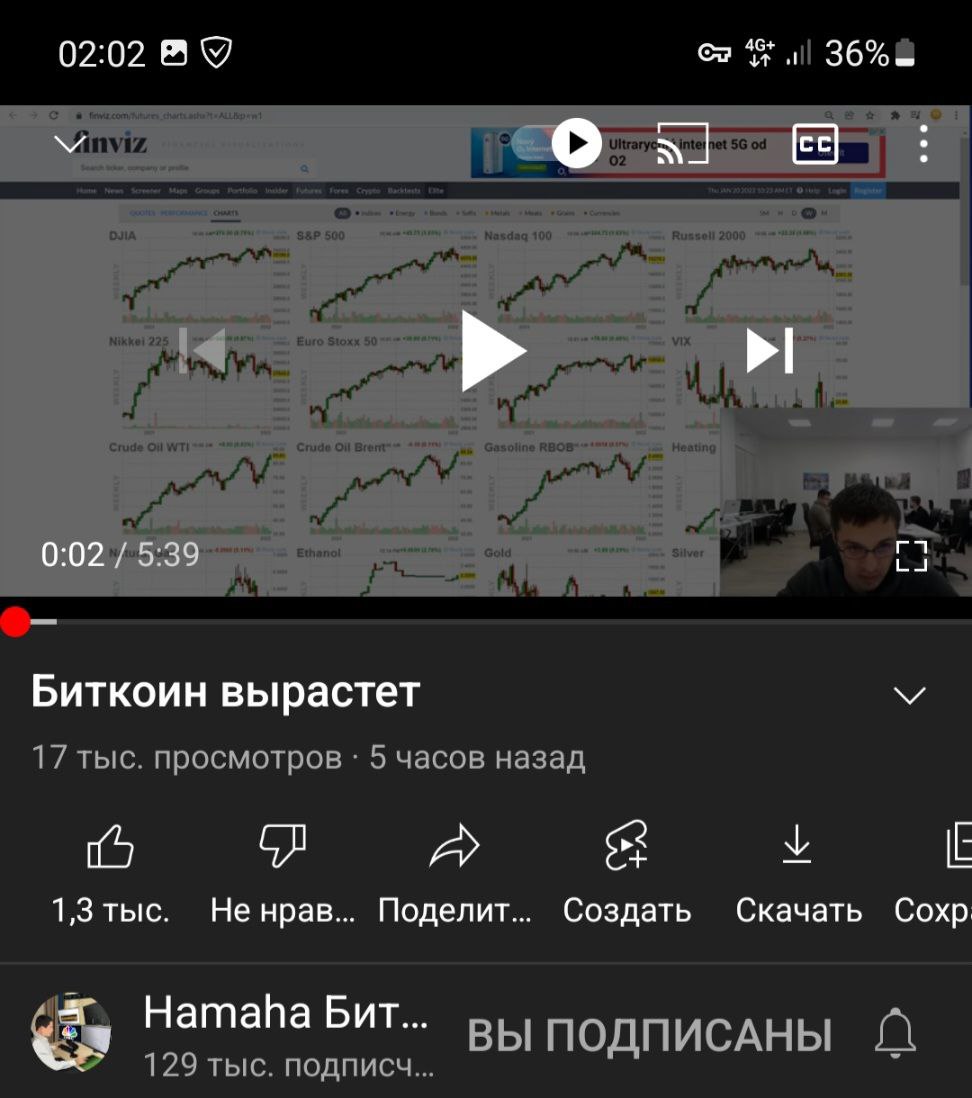
Task: Minimize the video player with the down chevron
Action: click(70, 144)
